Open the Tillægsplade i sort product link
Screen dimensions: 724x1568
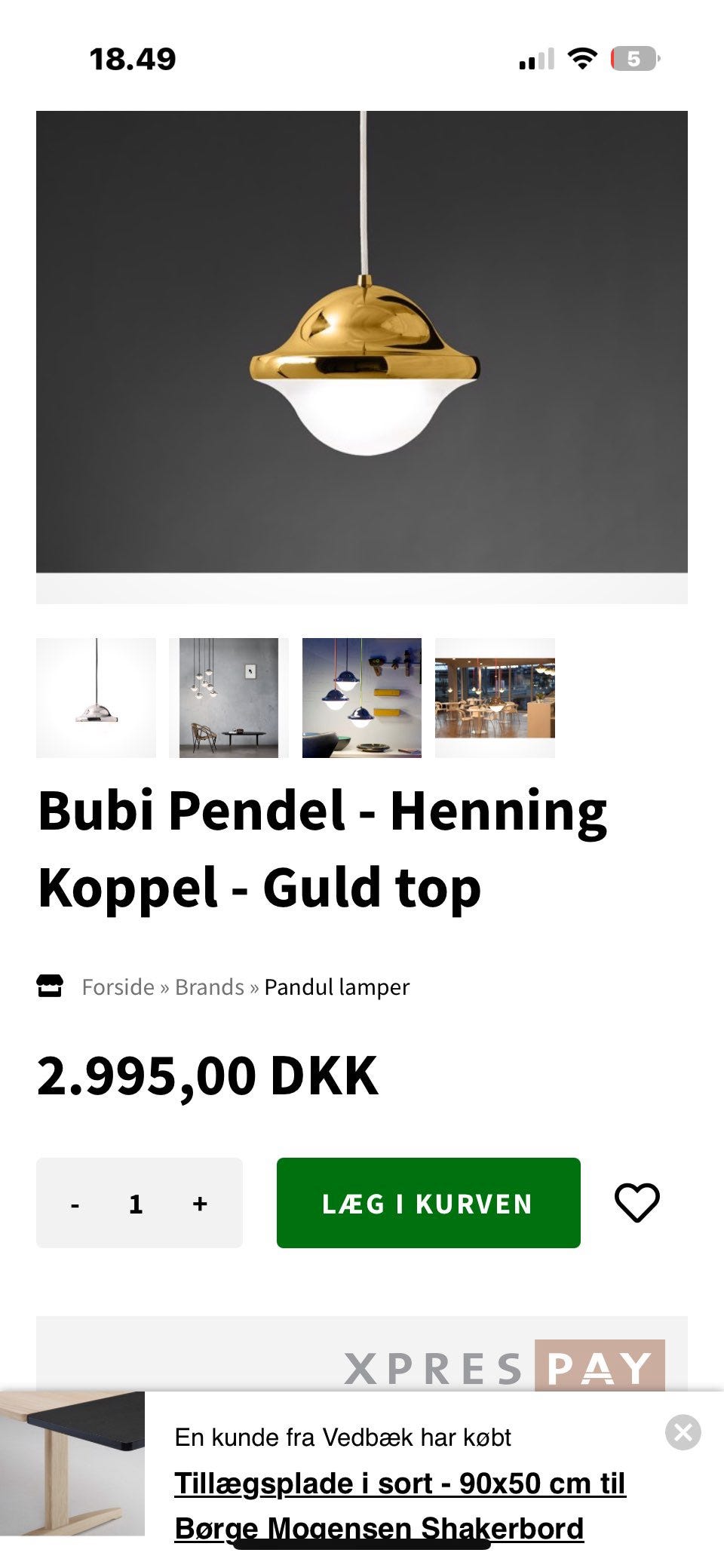401,1481
